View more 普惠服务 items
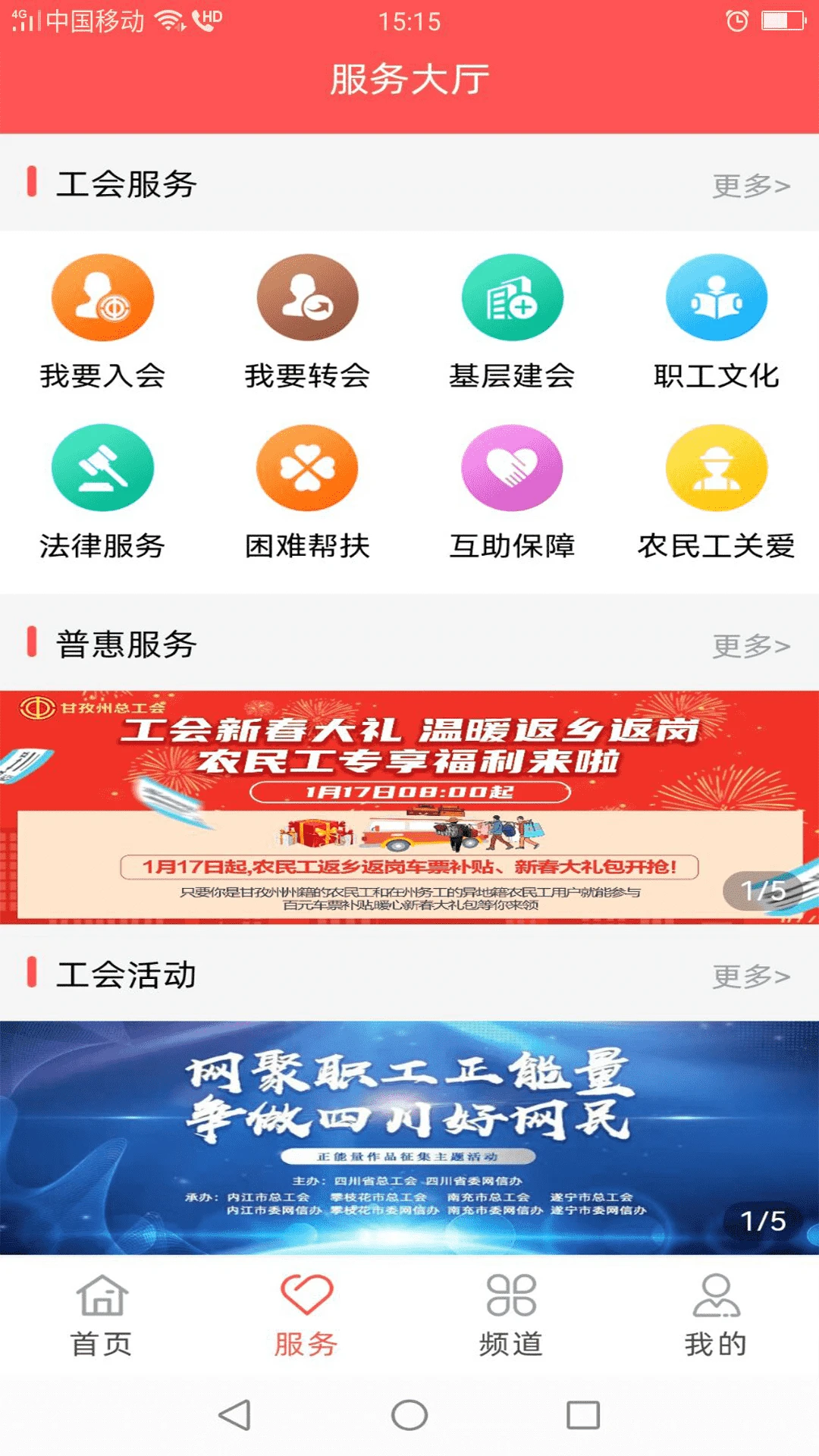This screenshot has height=1456, width=819. pos(751,645)
